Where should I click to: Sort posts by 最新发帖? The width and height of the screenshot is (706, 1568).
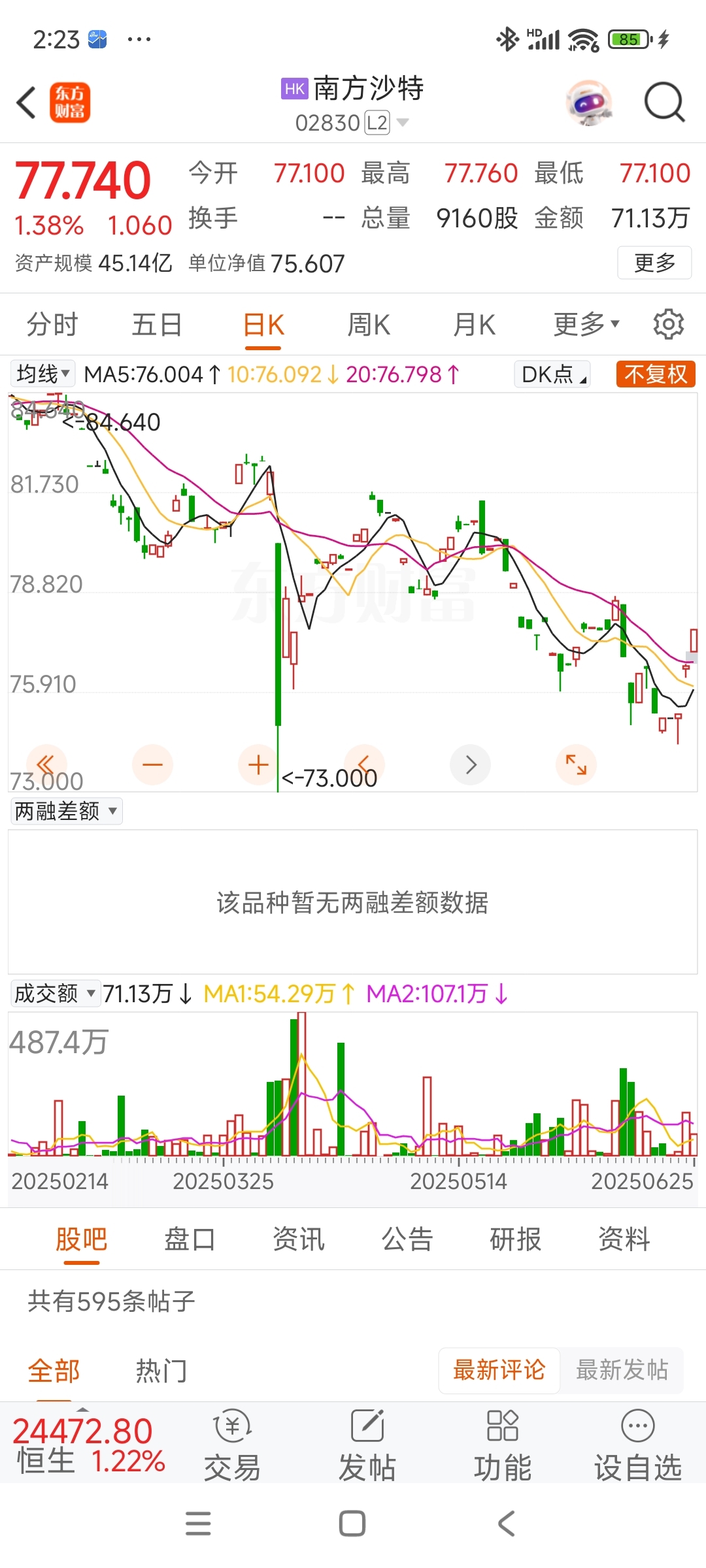pos(622,1370)
